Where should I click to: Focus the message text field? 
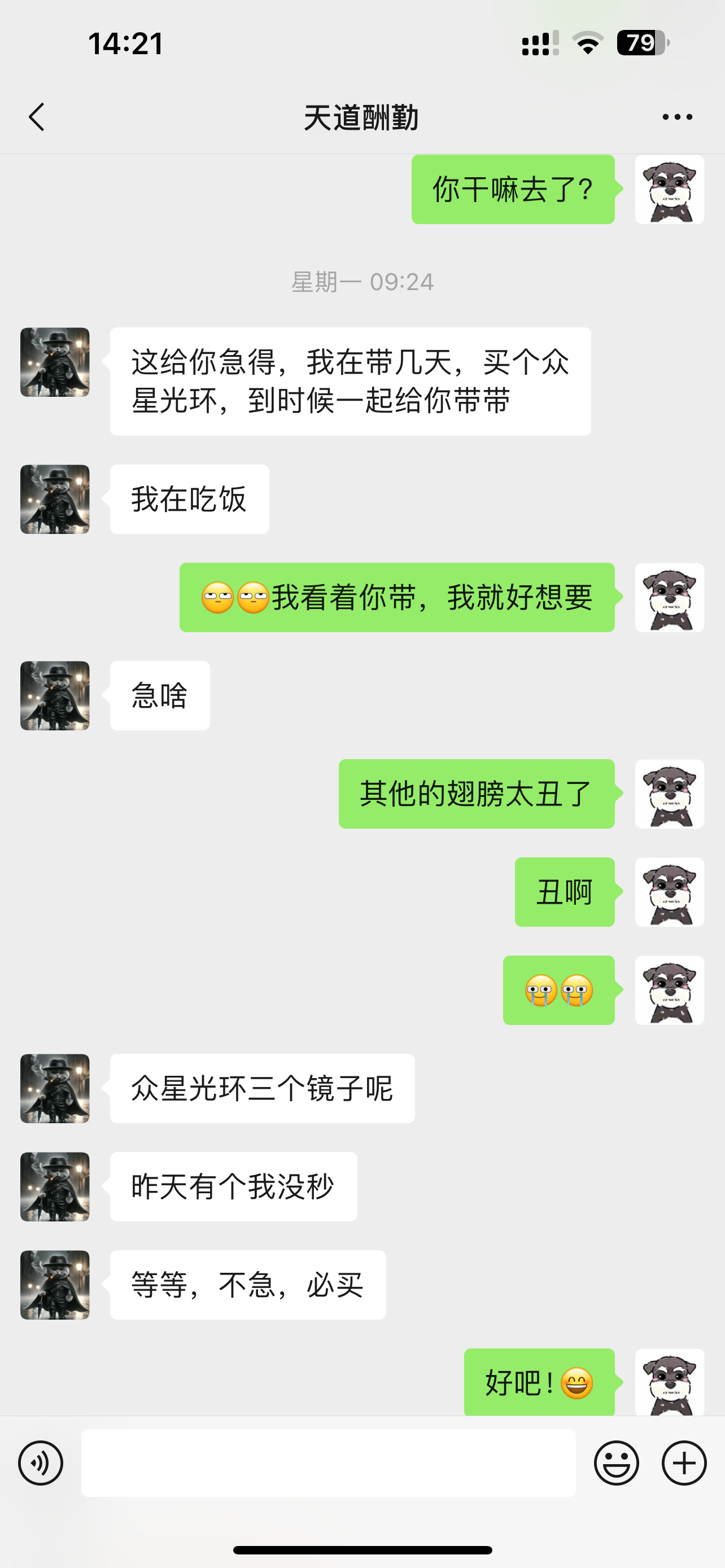pos(328,1462)
